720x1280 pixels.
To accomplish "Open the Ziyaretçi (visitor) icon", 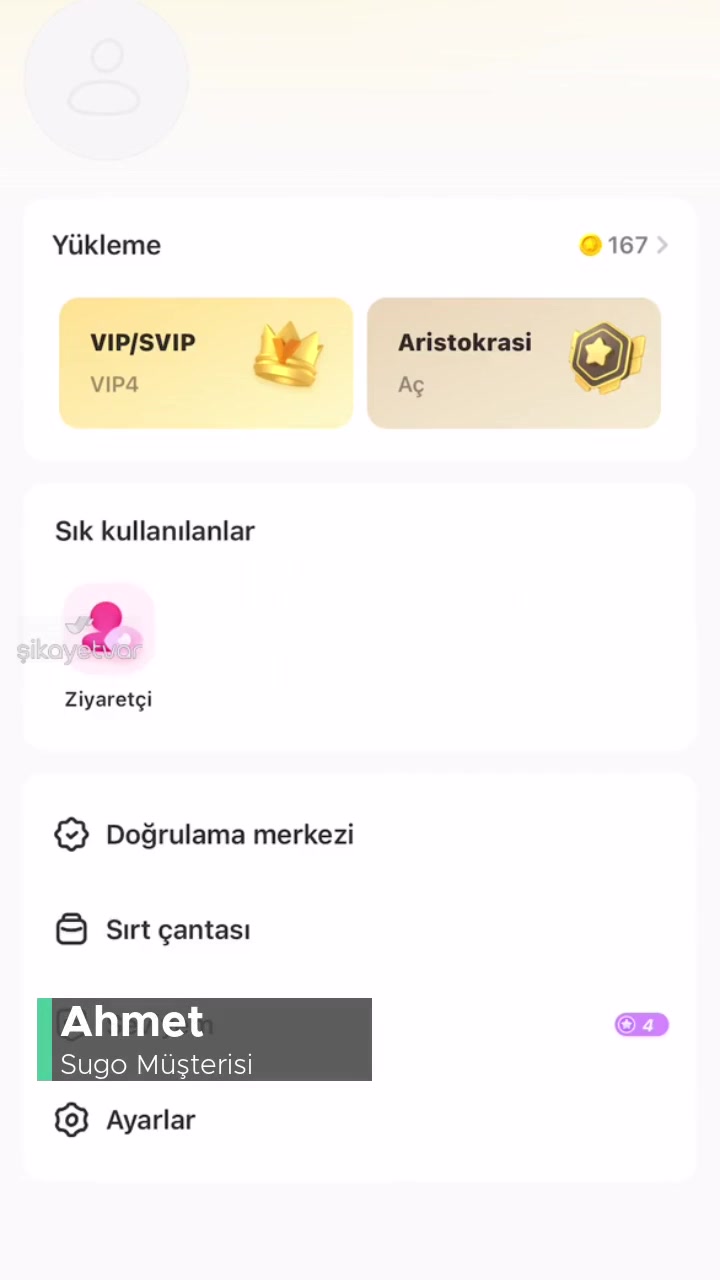I will [x=107, y=628].
